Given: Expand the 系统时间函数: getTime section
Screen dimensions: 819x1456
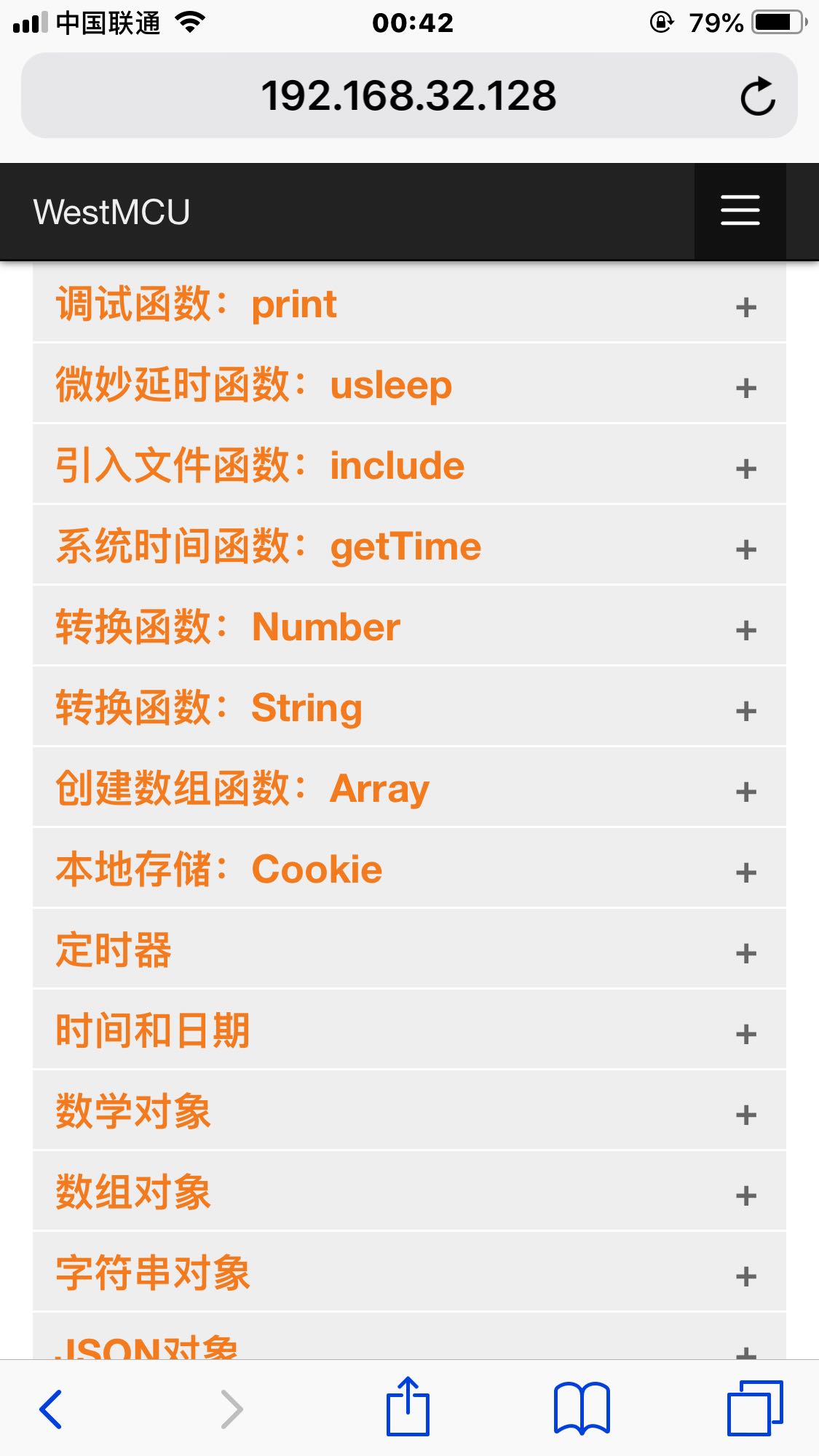Looking at the screenshot, I should [x=409, y=546].
